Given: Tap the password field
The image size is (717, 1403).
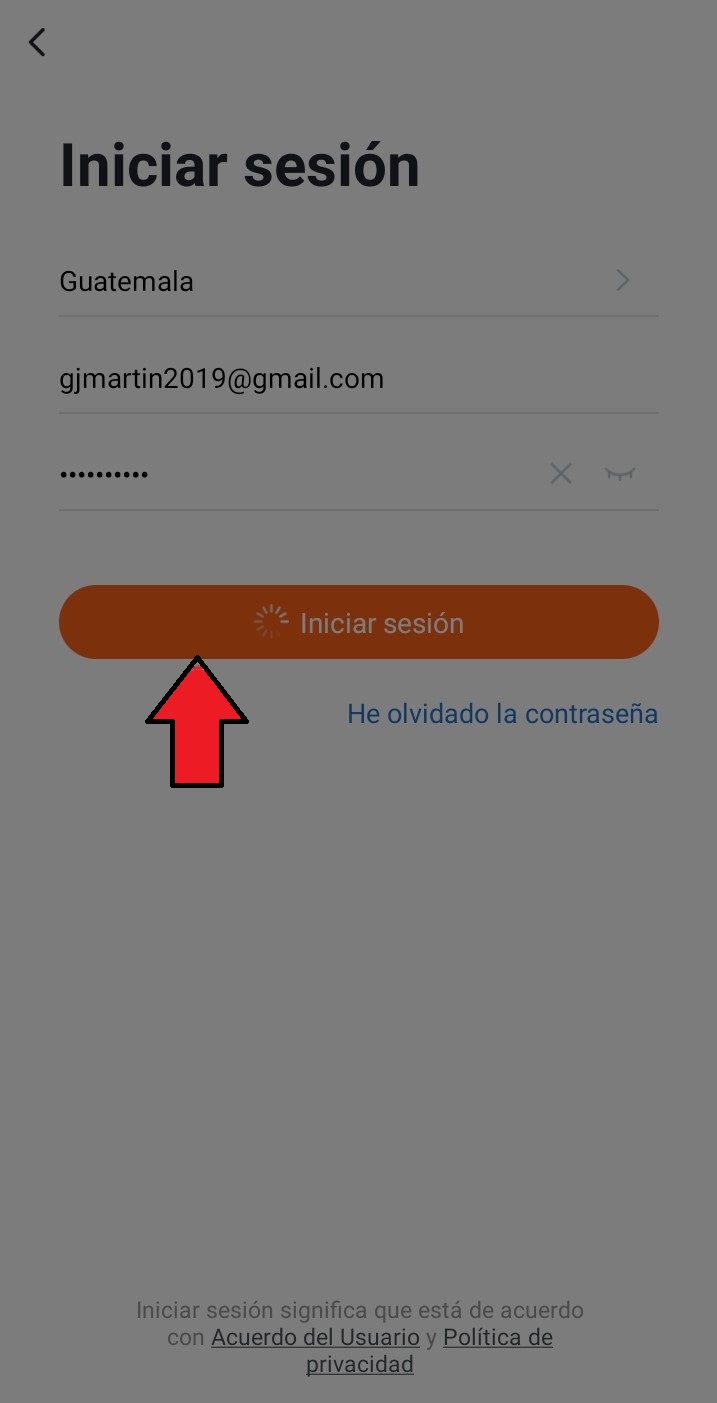Looking at the screenshot, I should coord(290,474).
